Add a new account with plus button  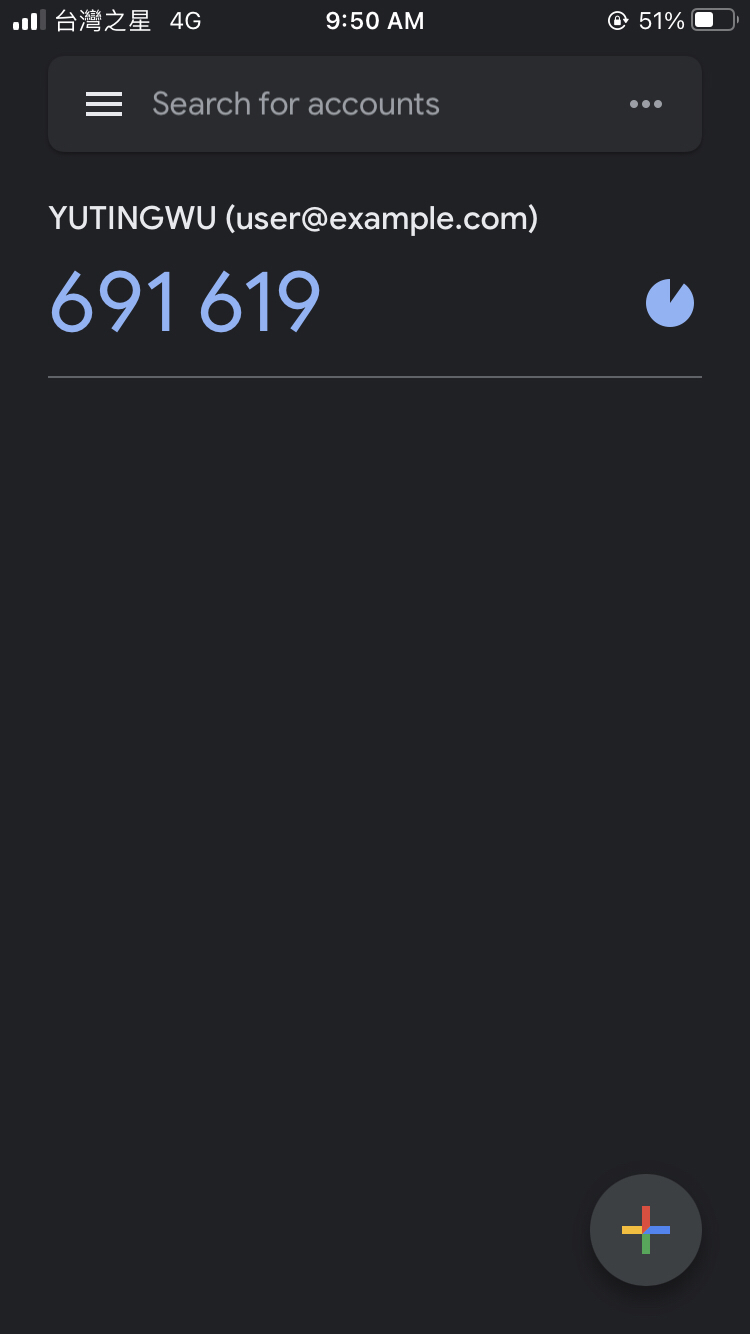point(645,1229)
